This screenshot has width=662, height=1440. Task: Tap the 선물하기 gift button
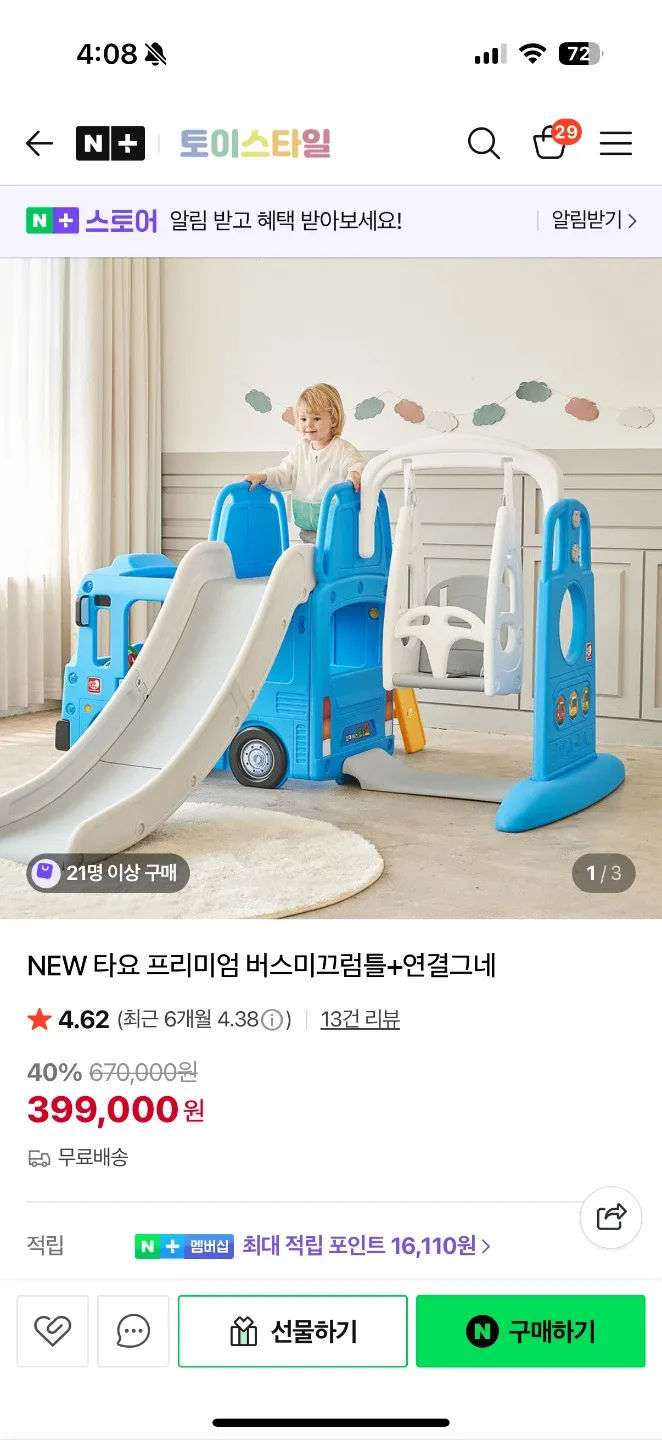click(293, 1330)
